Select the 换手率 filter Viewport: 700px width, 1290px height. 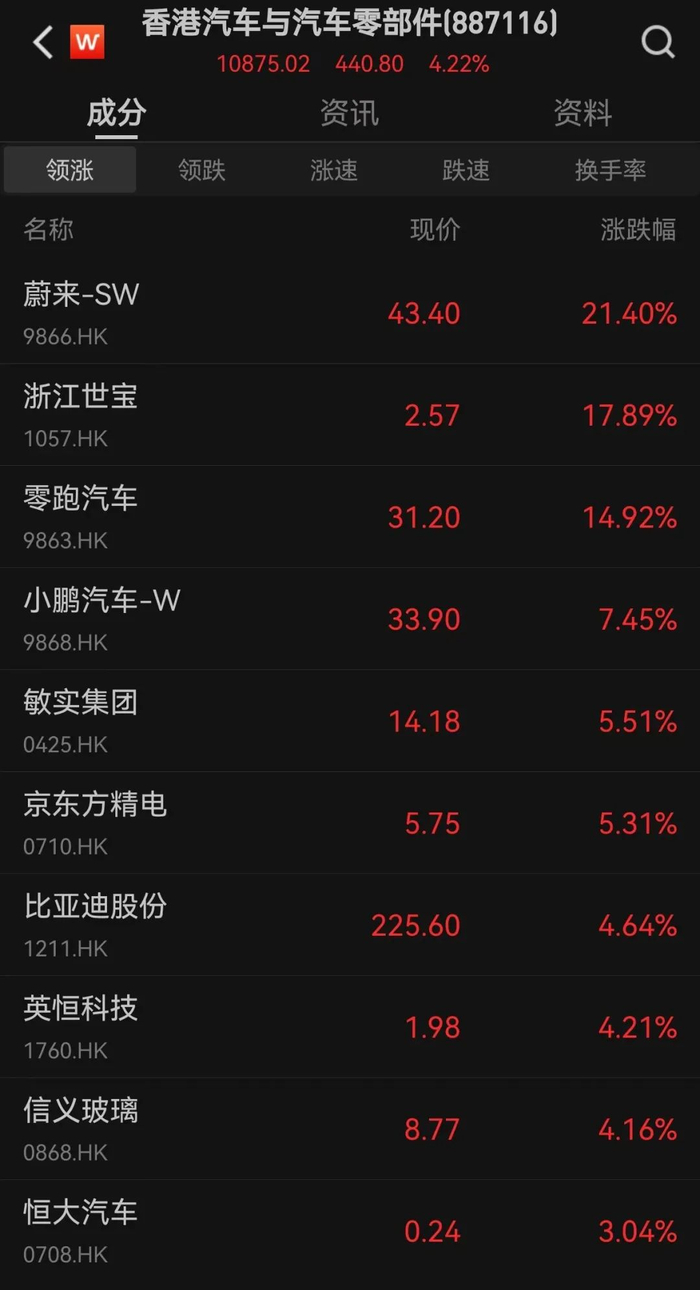[610, 170]
